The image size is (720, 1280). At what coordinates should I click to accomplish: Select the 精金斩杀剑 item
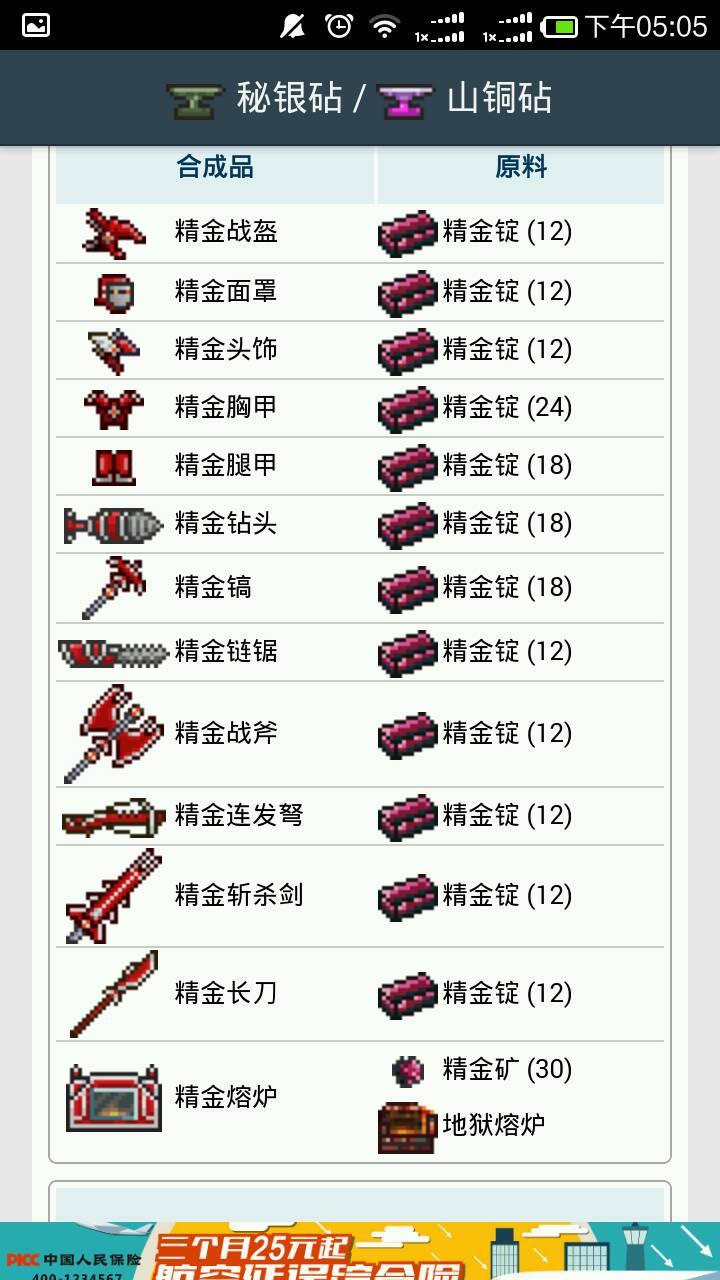click(x=238, y=895)
